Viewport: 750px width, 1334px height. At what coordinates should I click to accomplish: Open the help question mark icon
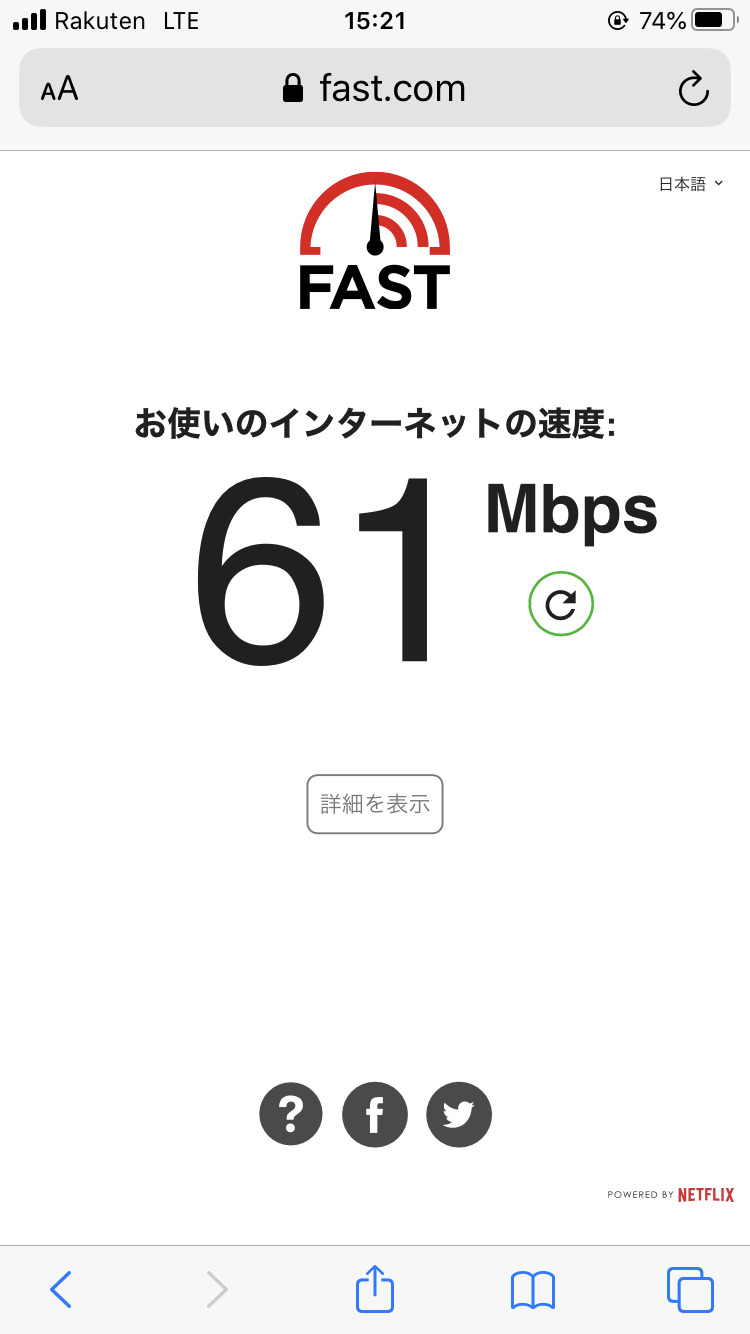tap(291, 1114)
